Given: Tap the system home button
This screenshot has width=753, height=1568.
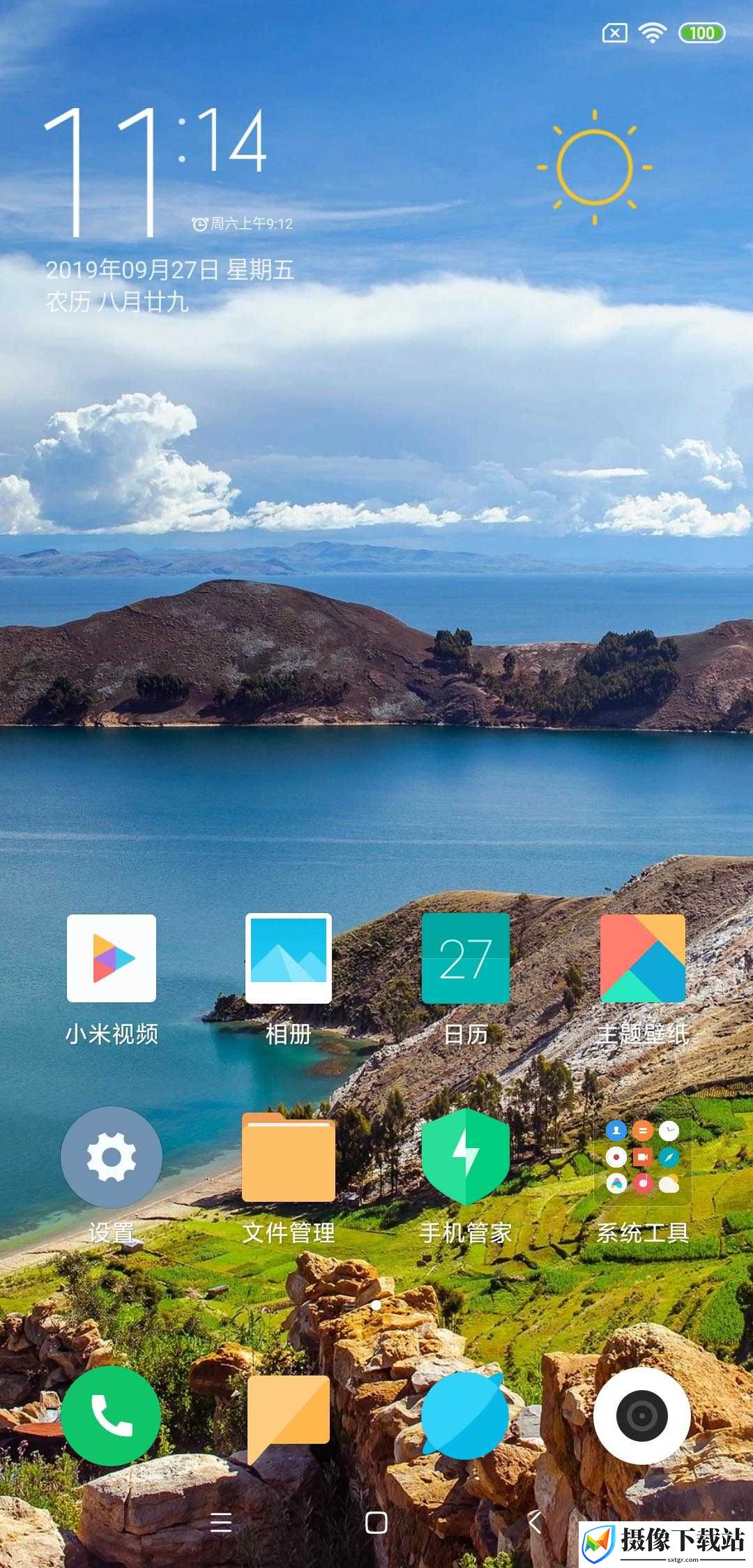Looking at the screenshot, I should (x=376, y=1522).
